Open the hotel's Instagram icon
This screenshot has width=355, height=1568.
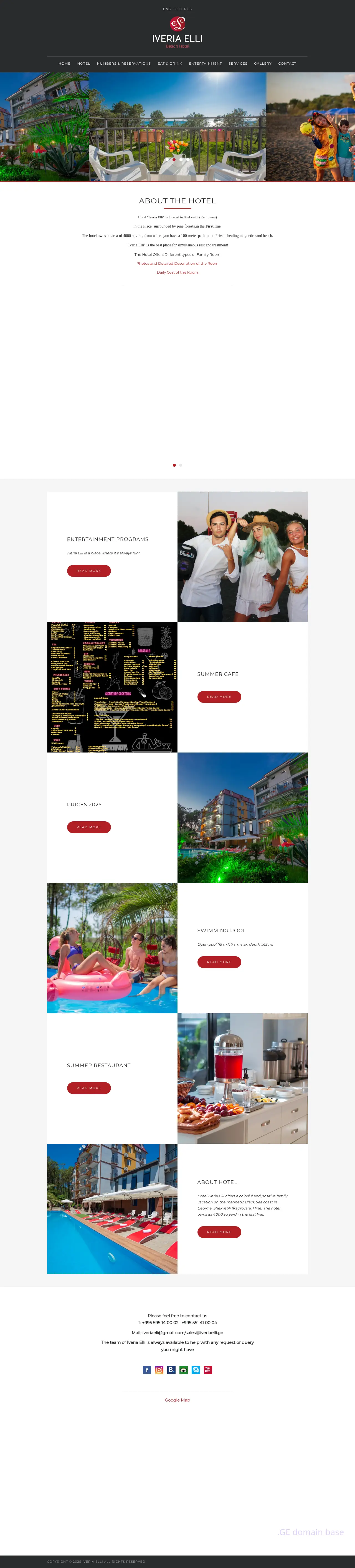coord(159,1370)
